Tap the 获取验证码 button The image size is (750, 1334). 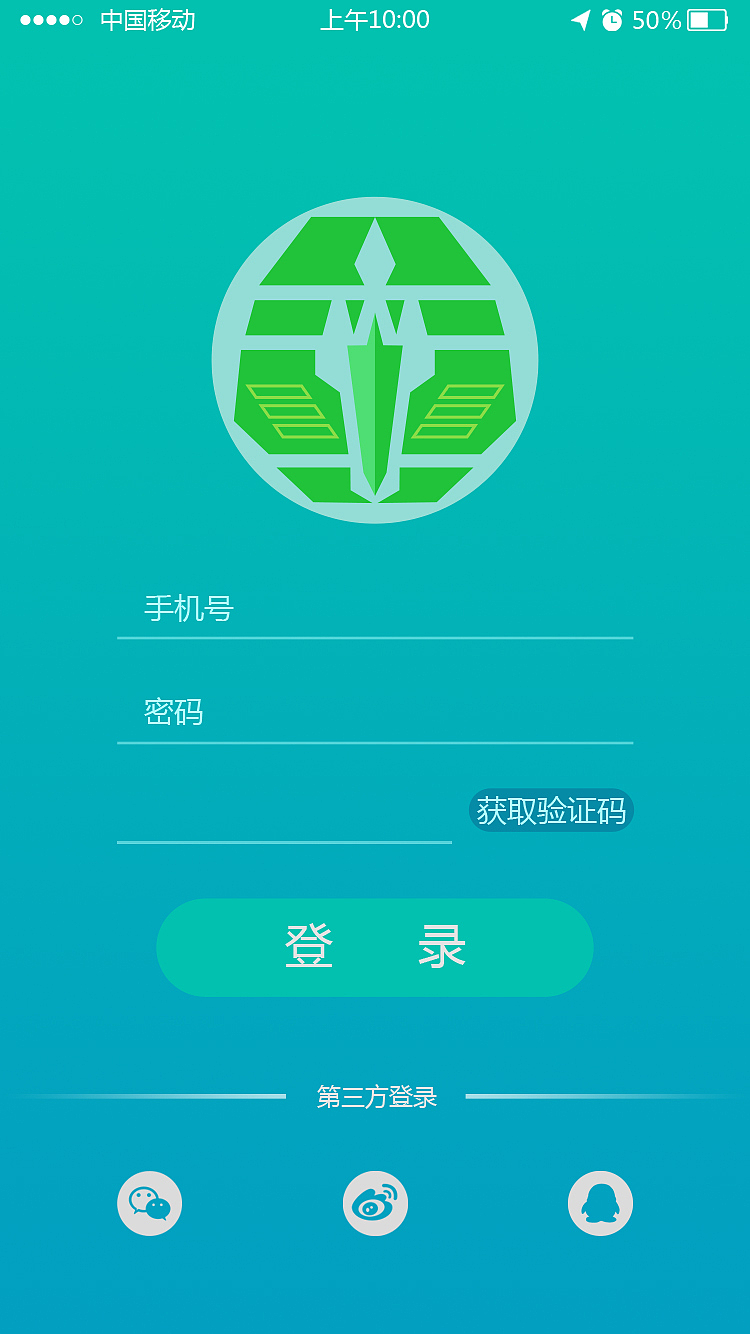(551, 811)
